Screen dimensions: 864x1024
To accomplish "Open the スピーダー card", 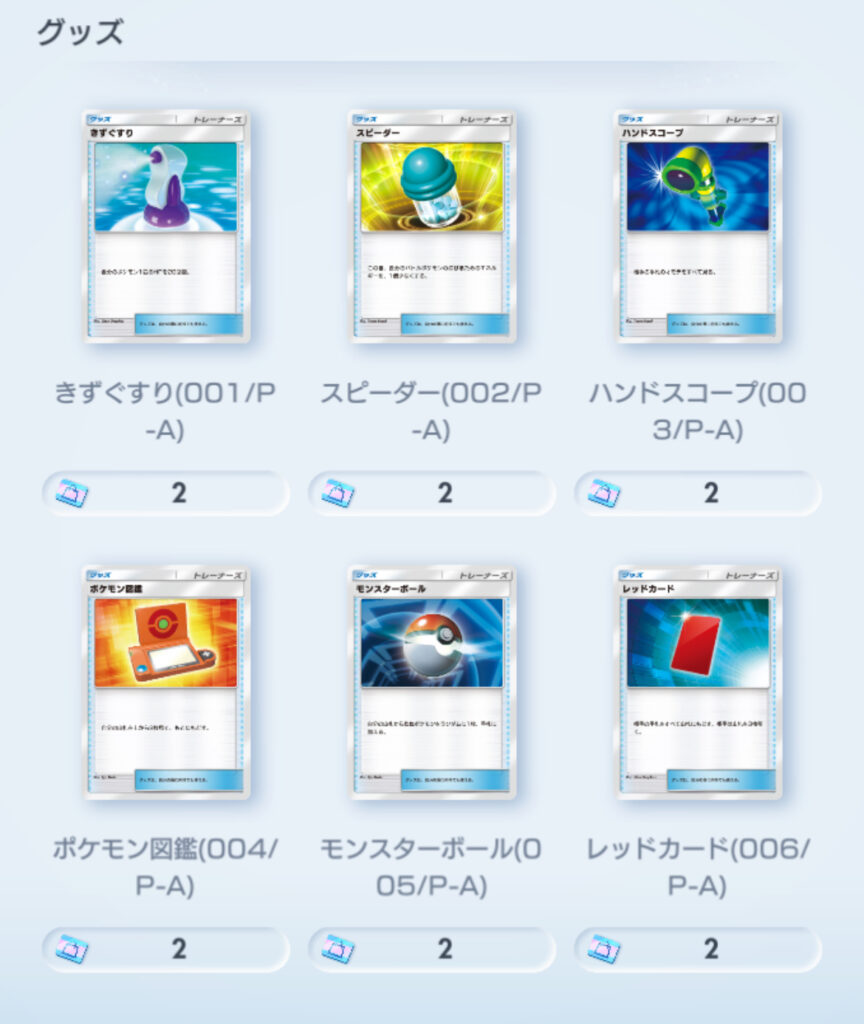I will click(x=432, y=227).
